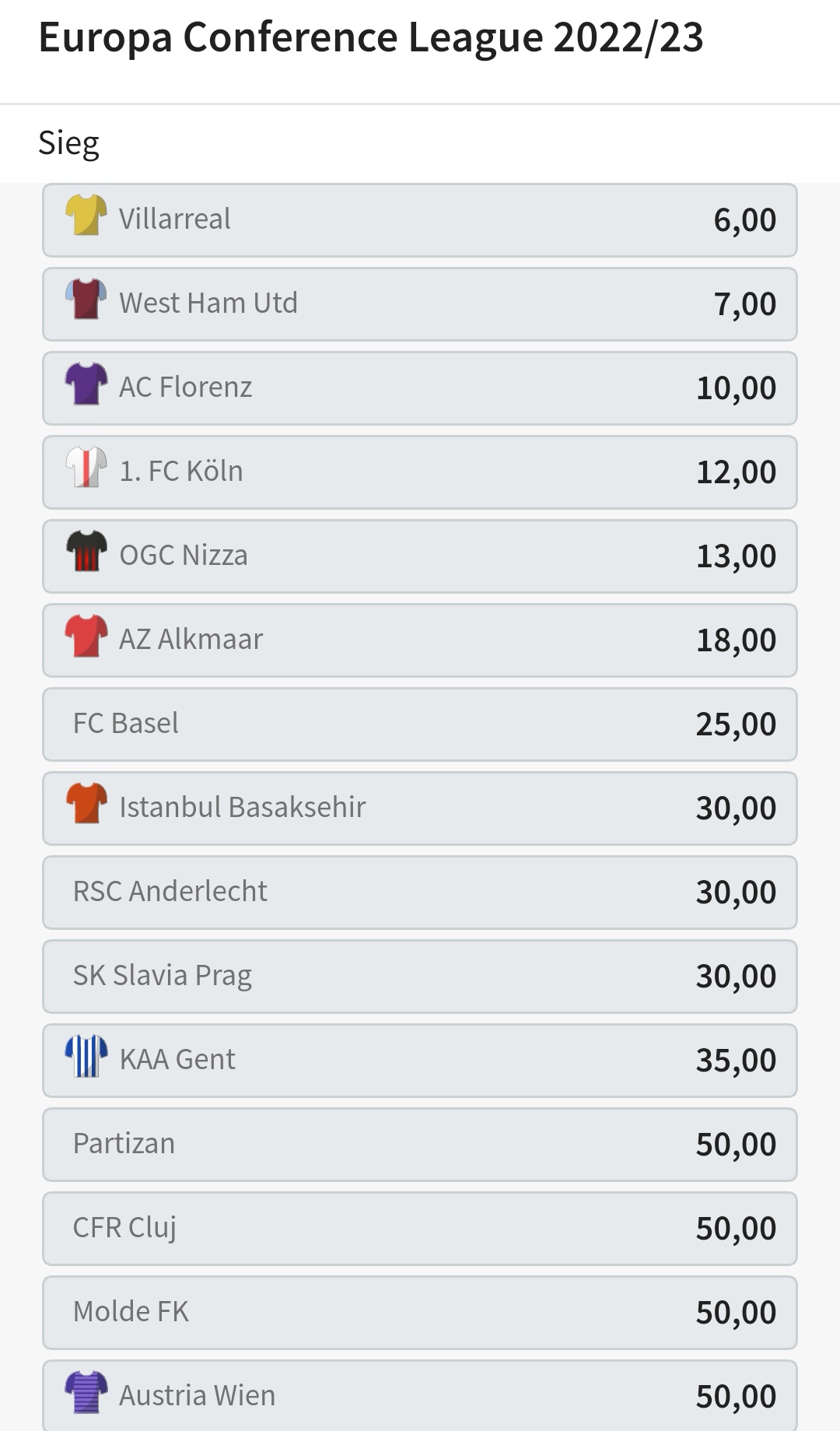Screen dimensions: 840x1431
Task: Tap the KAA Gent 35,00 selection
Action: click(x=420, y=1061)
